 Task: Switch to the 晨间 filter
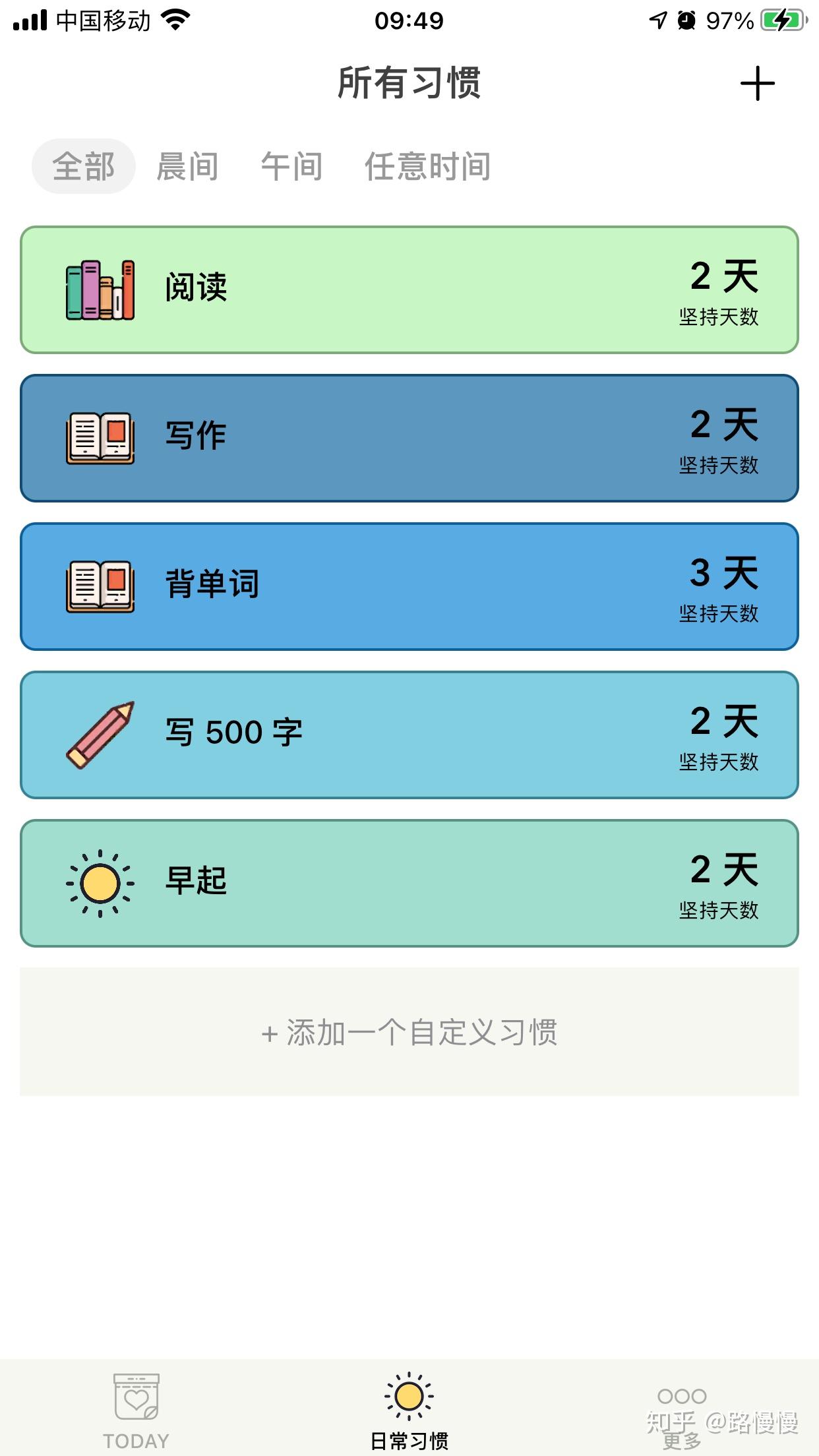187,166
